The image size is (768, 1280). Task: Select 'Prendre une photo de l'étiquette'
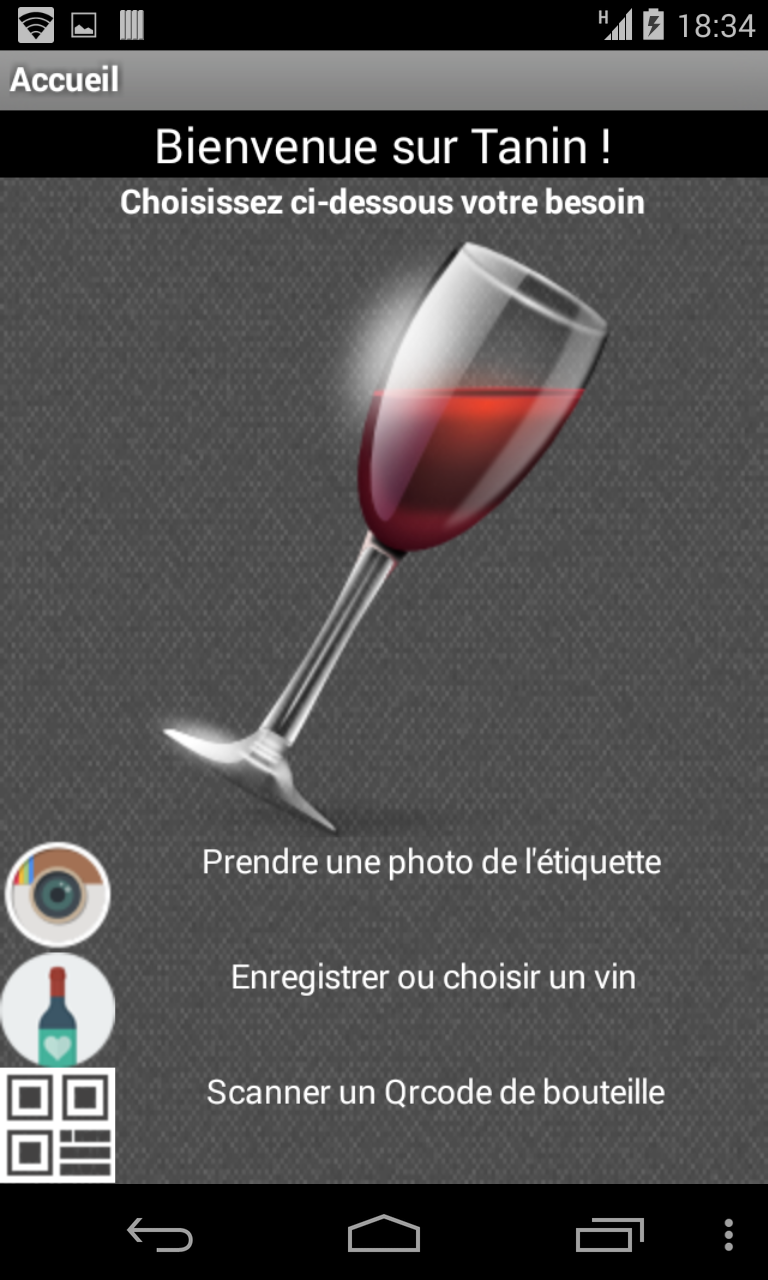[432, 861]
